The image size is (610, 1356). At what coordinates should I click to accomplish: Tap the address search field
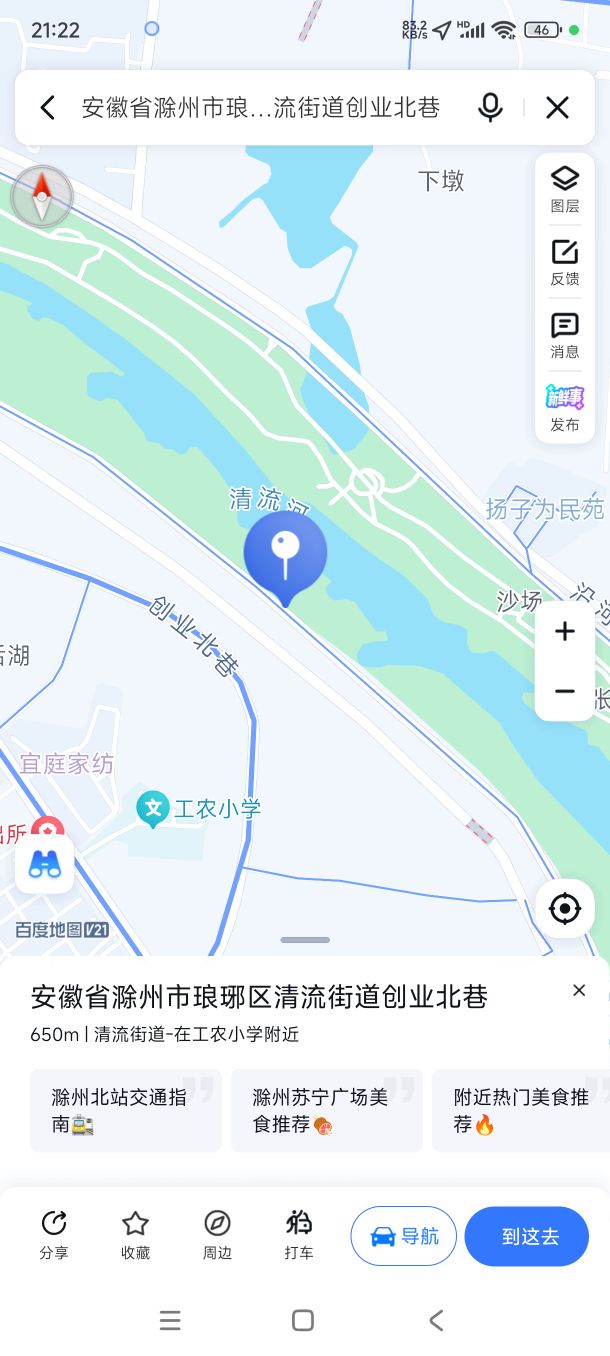pos(260,108)
